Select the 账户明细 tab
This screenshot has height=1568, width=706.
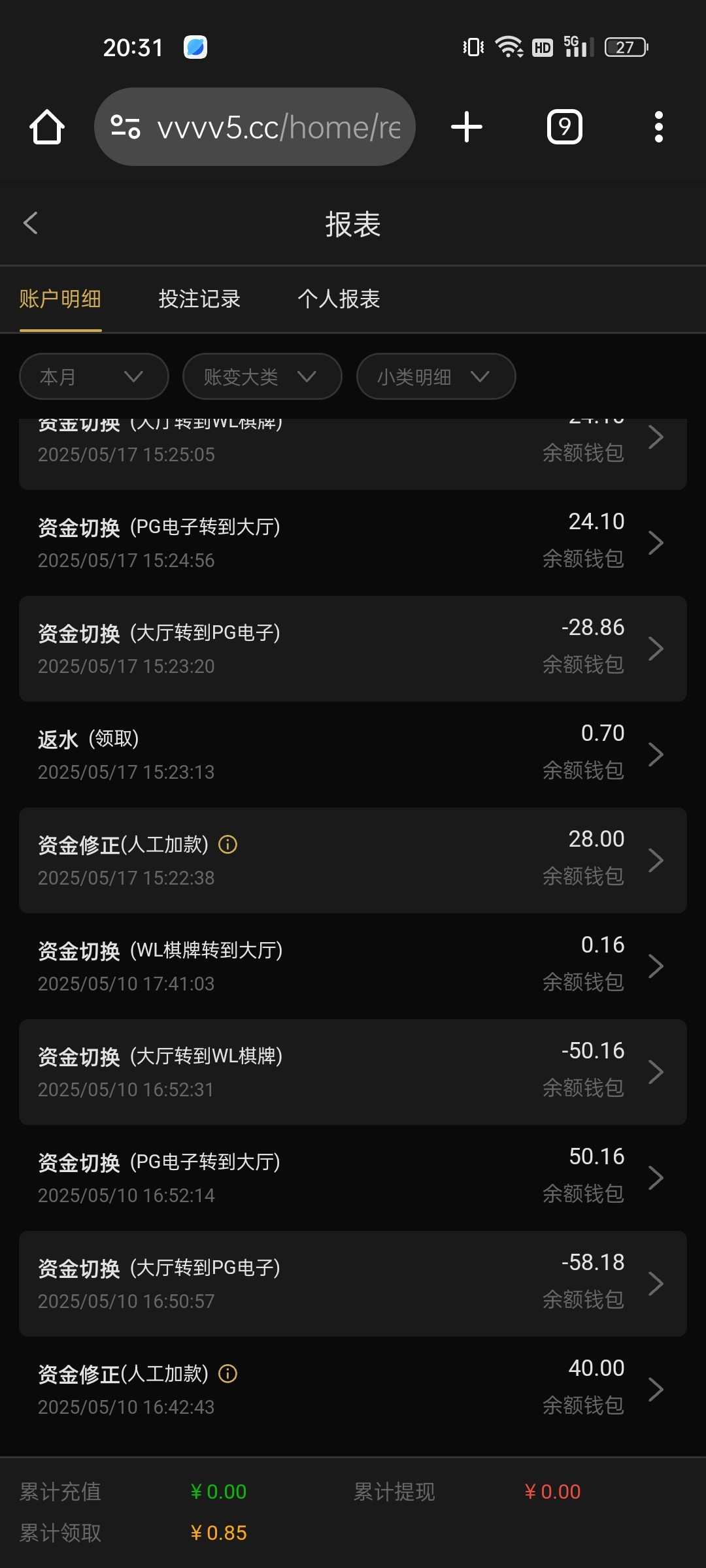[x=60, y=299]
